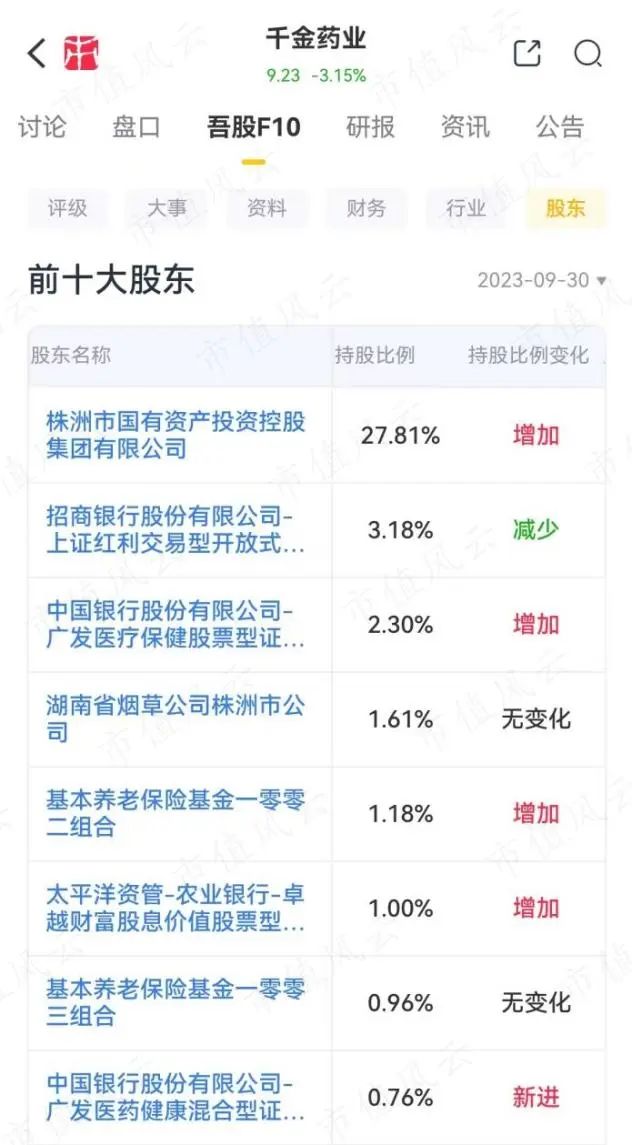Expand the 2023-09-30 date dropdown
Screen dimensions: 632x1145
point(542,280)
